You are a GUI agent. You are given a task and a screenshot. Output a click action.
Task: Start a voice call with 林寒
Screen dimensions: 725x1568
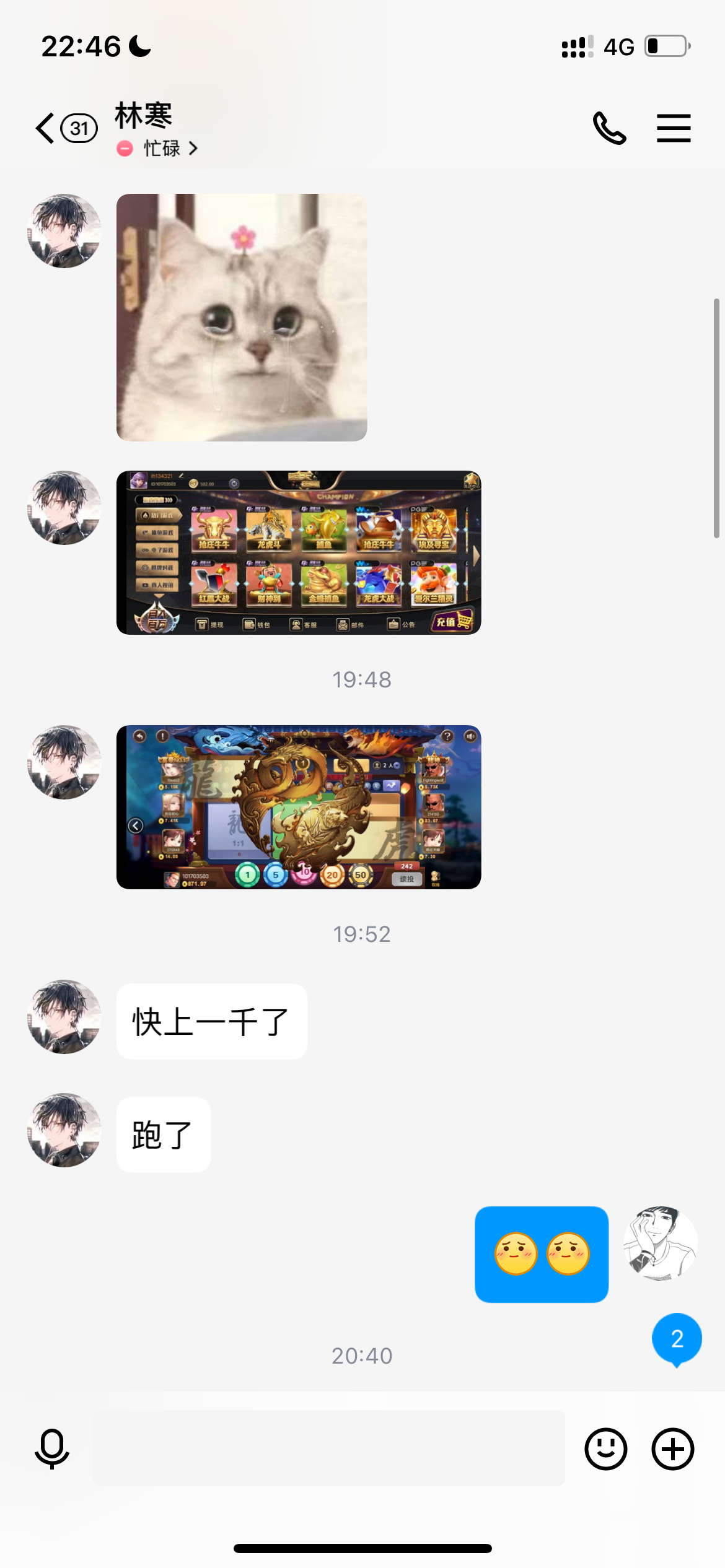click(x=609, y=128)
